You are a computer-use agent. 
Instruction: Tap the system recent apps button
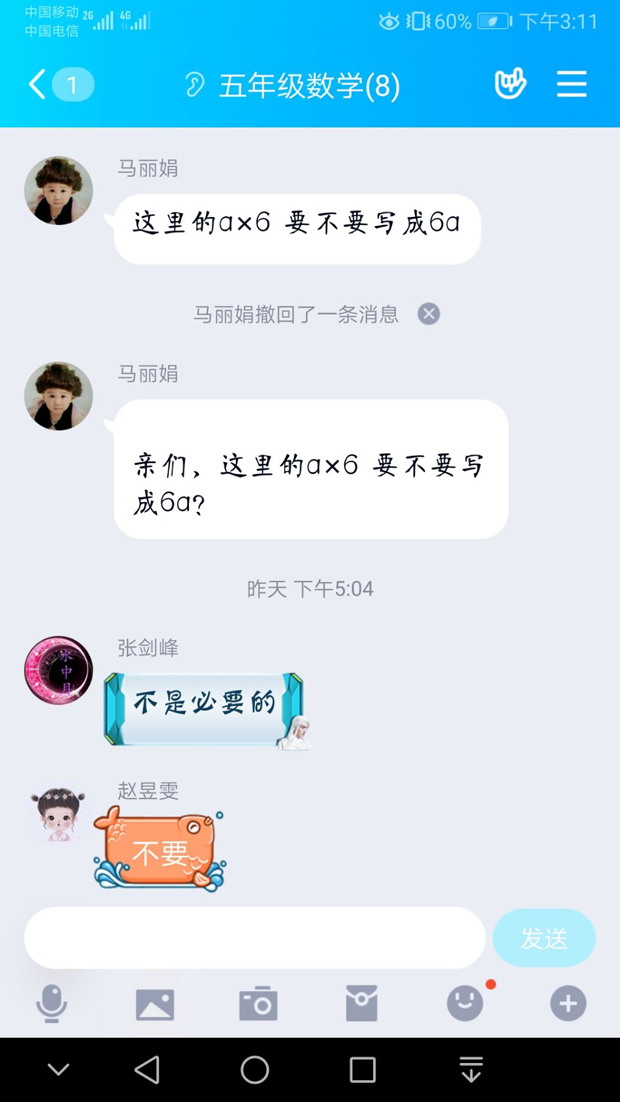pos(363,1070)
